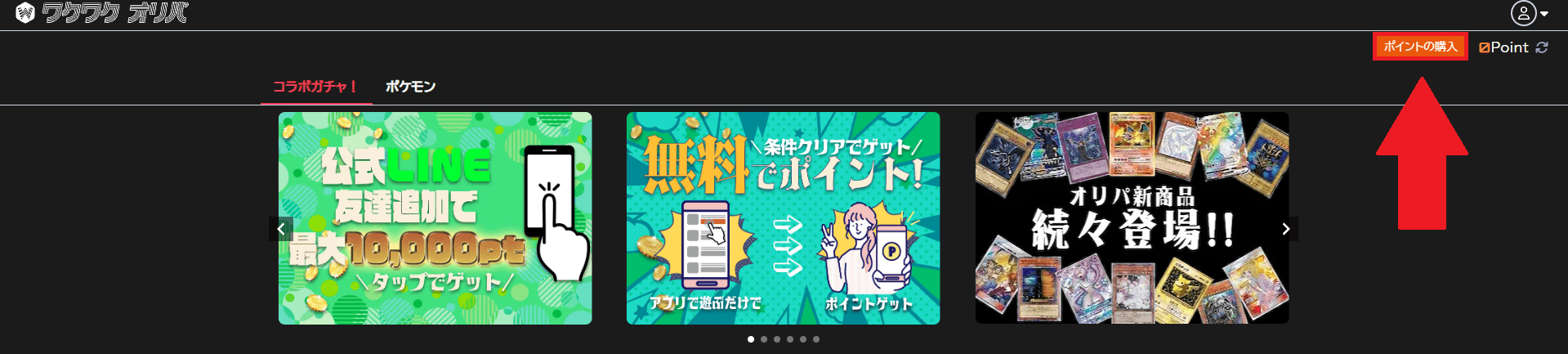Show the next banner with right arrow

coord(1285,229)
